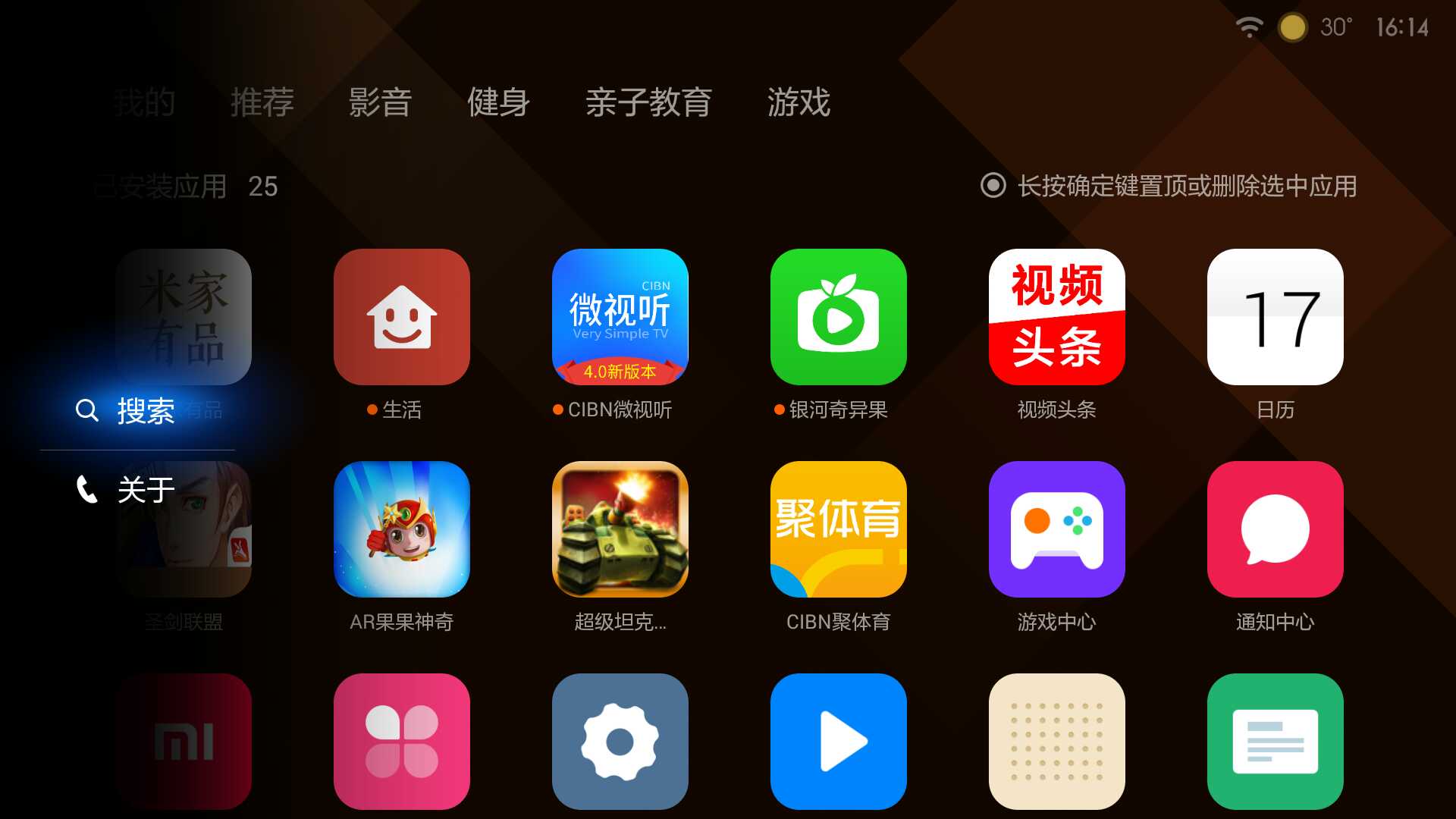Launch the 生活 app
Screen dimensions: 1456x819
click(x=402, y=317)
